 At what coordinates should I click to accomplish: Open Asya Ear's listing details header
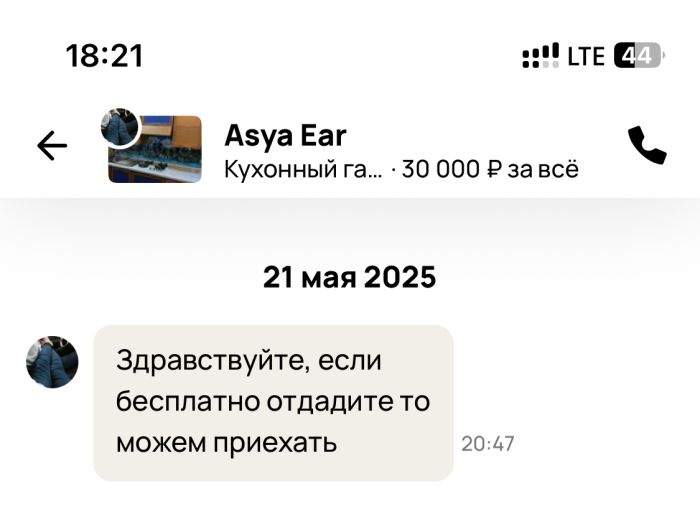[x=400, y=150]
